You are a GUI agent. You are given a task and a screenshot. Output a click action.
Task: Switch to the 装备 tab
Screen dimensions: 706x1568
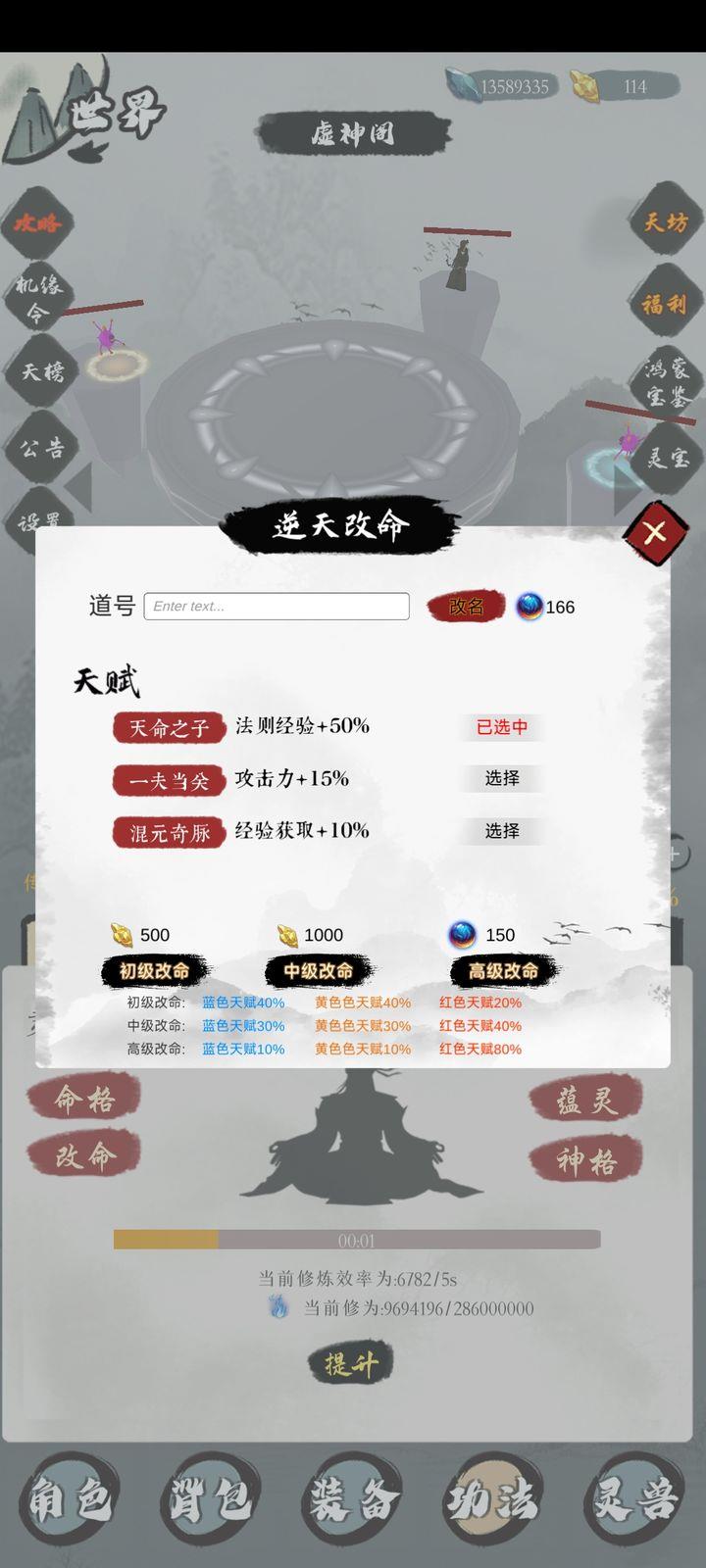[353, 1500]
